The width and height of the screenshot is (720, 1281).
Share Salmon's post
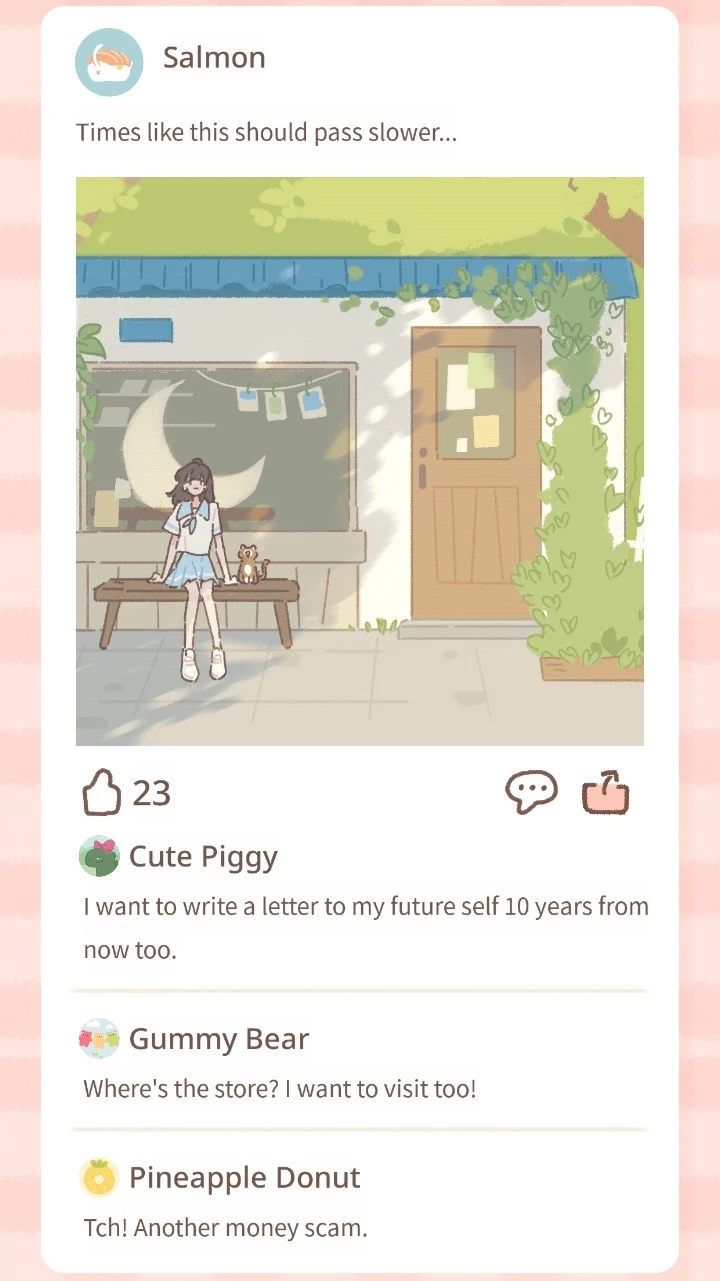pos(606,793)
